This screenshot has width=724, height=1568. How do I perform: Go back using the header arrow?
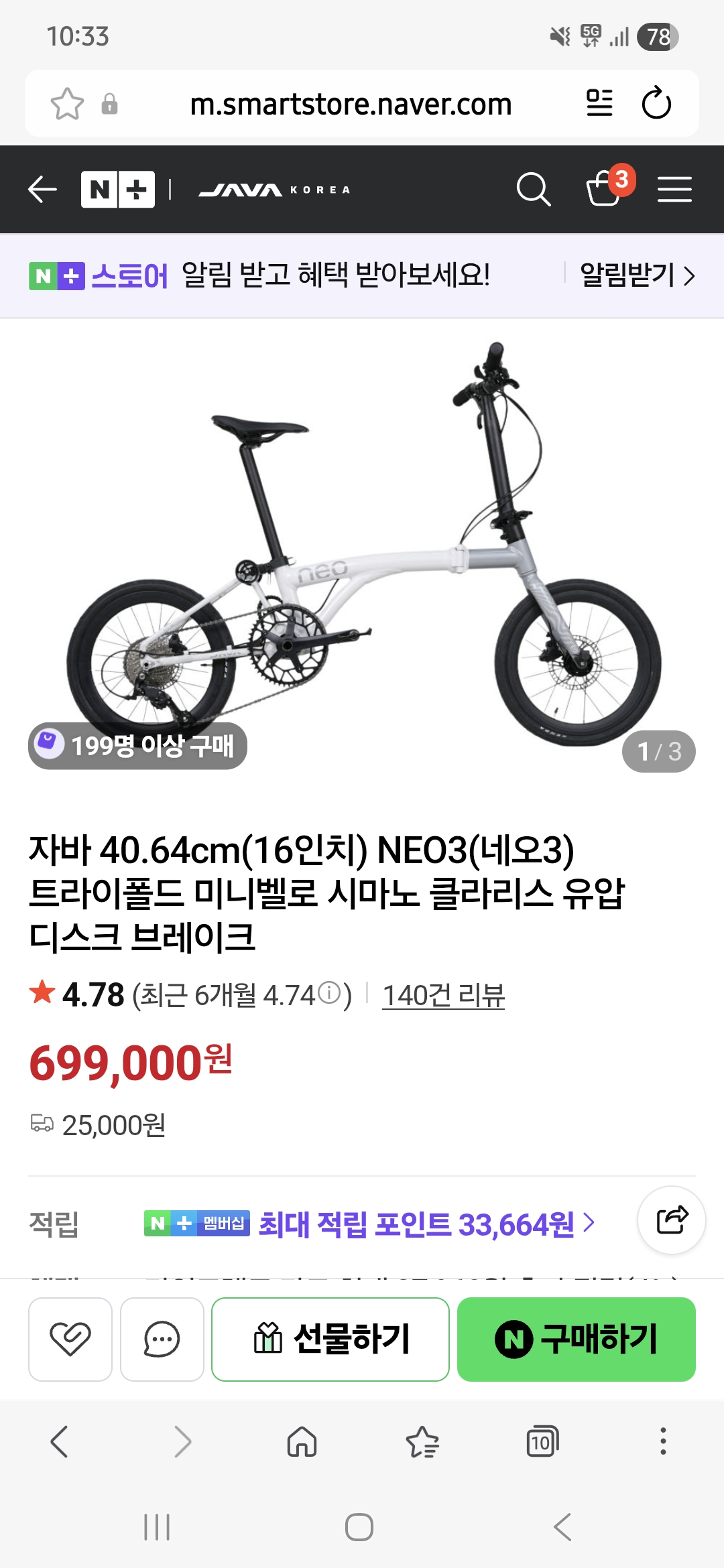[x=42, y=190]
